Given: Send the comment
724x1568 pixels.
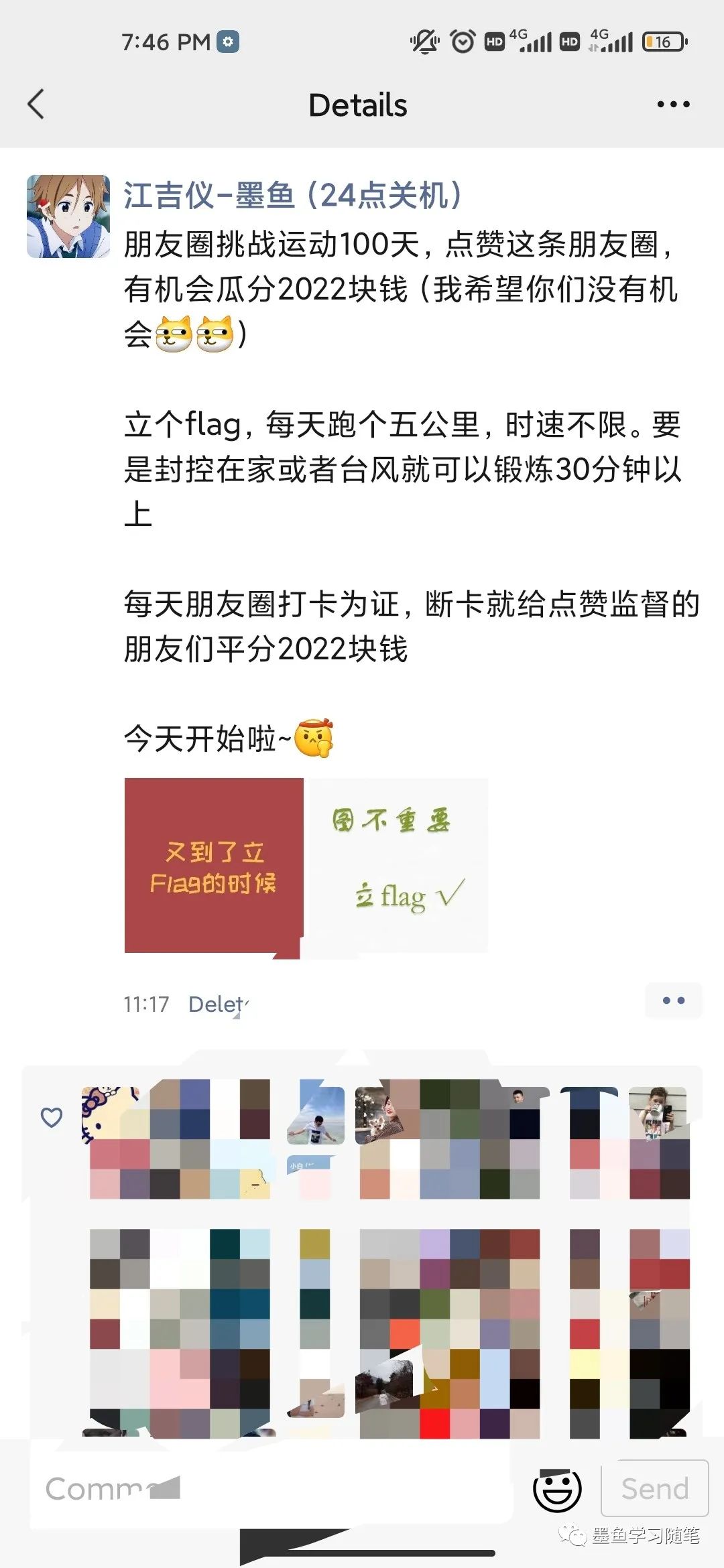Looking at the screenshot, I should (654, 1488).
